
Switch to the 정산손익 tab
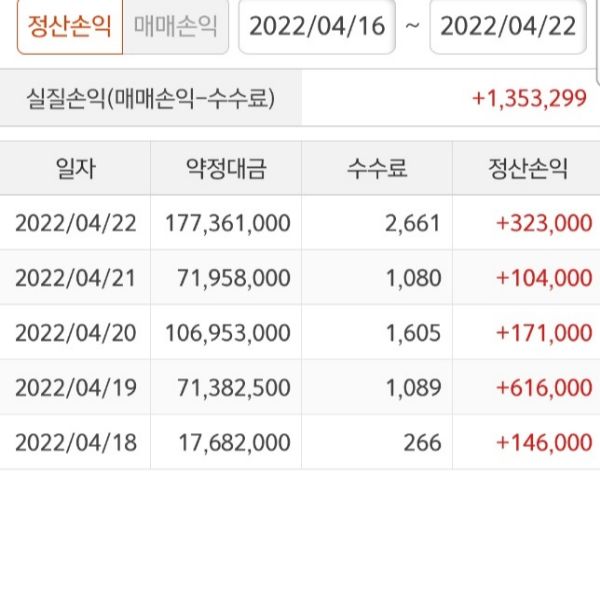point(70,26)
